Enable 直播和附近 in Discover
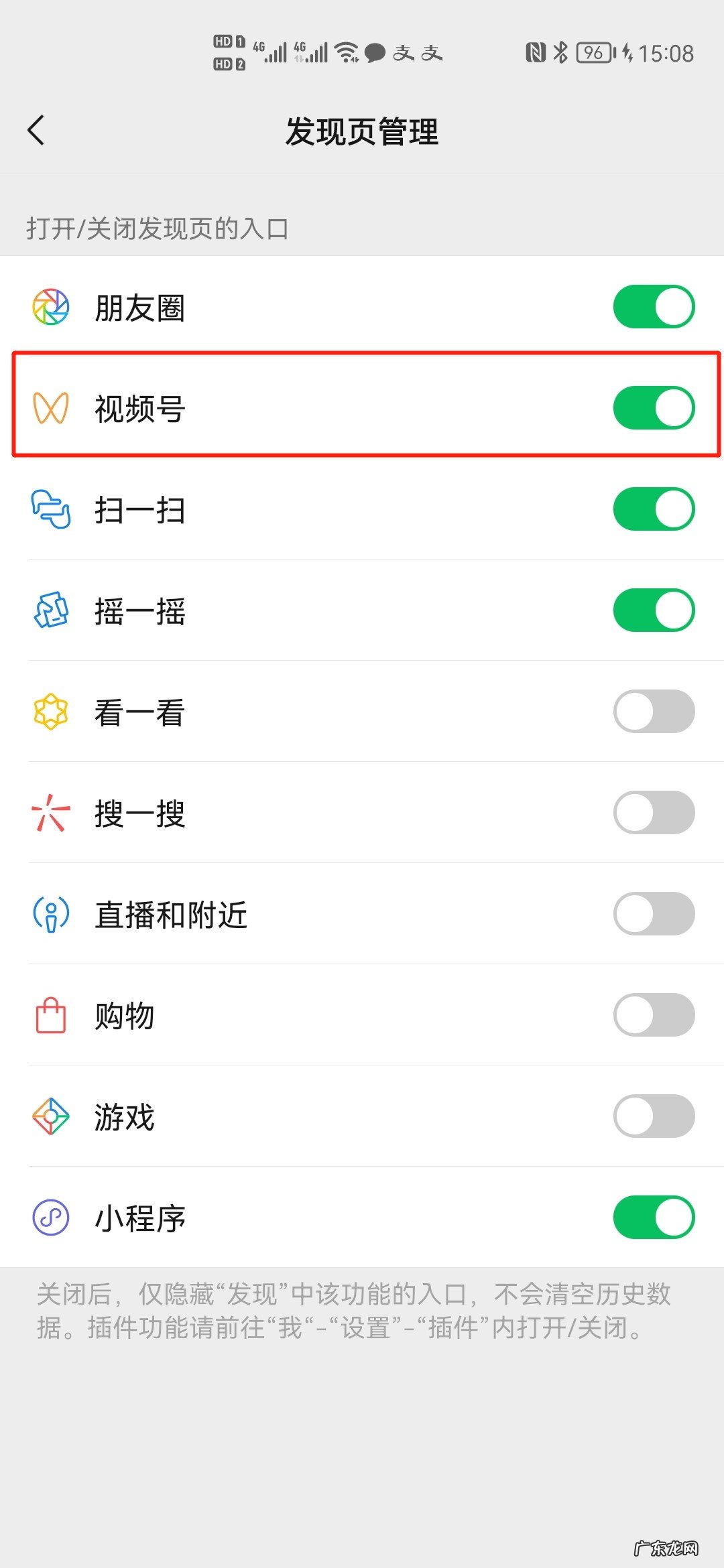 coord(654,914)
